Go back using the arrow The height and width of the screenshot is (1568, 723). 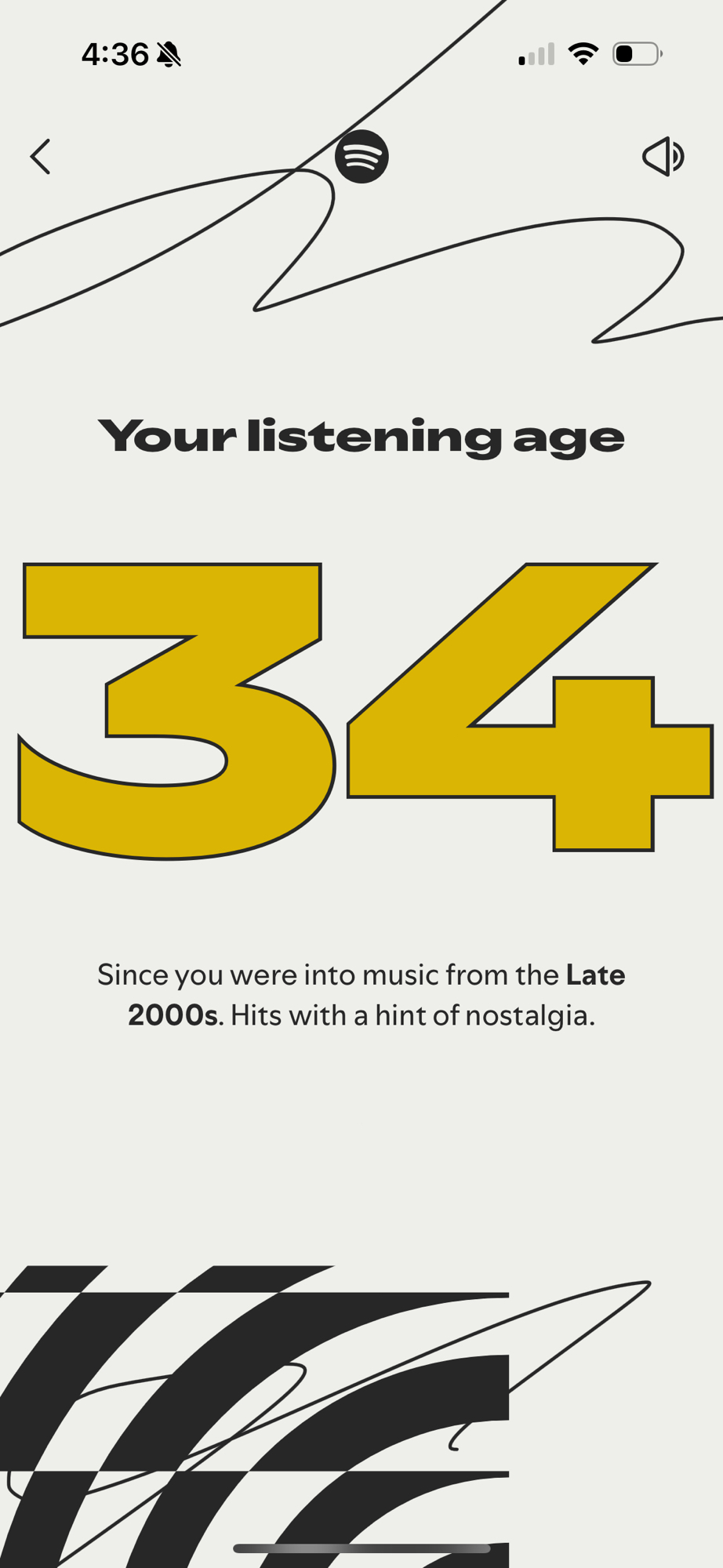coord(41,157)
